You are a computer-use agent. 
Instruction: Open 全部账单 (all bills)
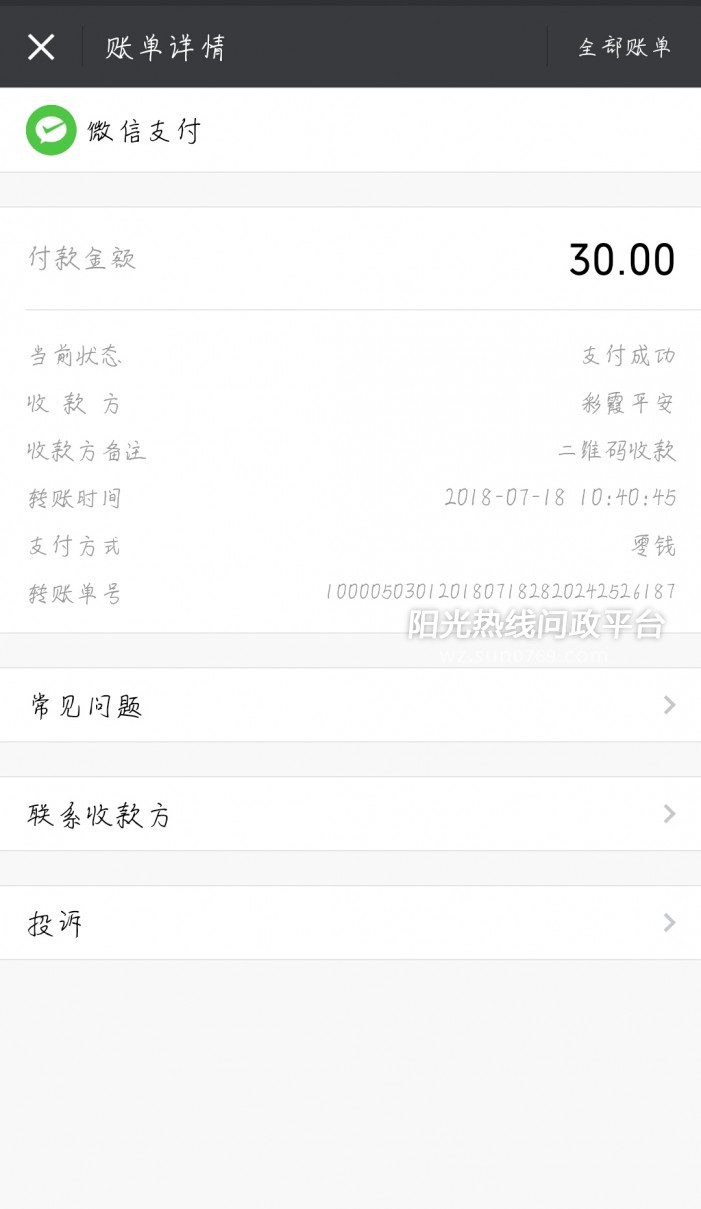click(x=624, y=47)
